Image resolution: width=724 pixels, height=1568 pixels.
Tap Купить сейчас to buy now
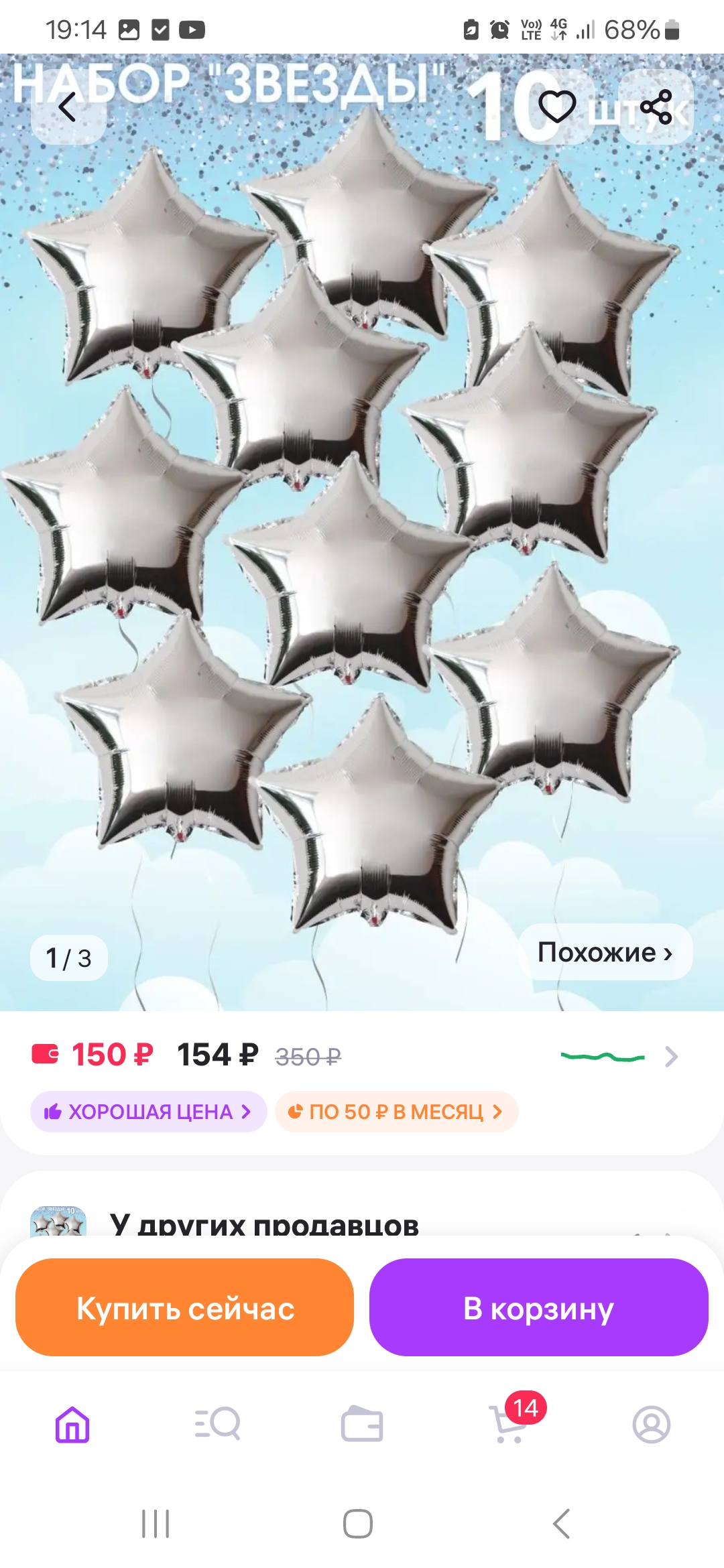185,1308
